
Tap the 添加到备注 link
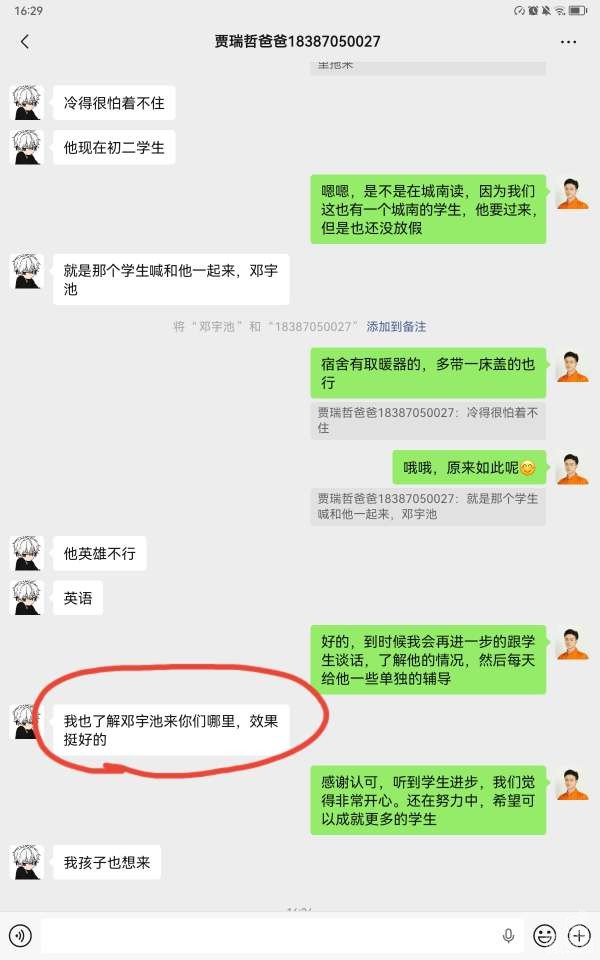[x=396, y=327]
